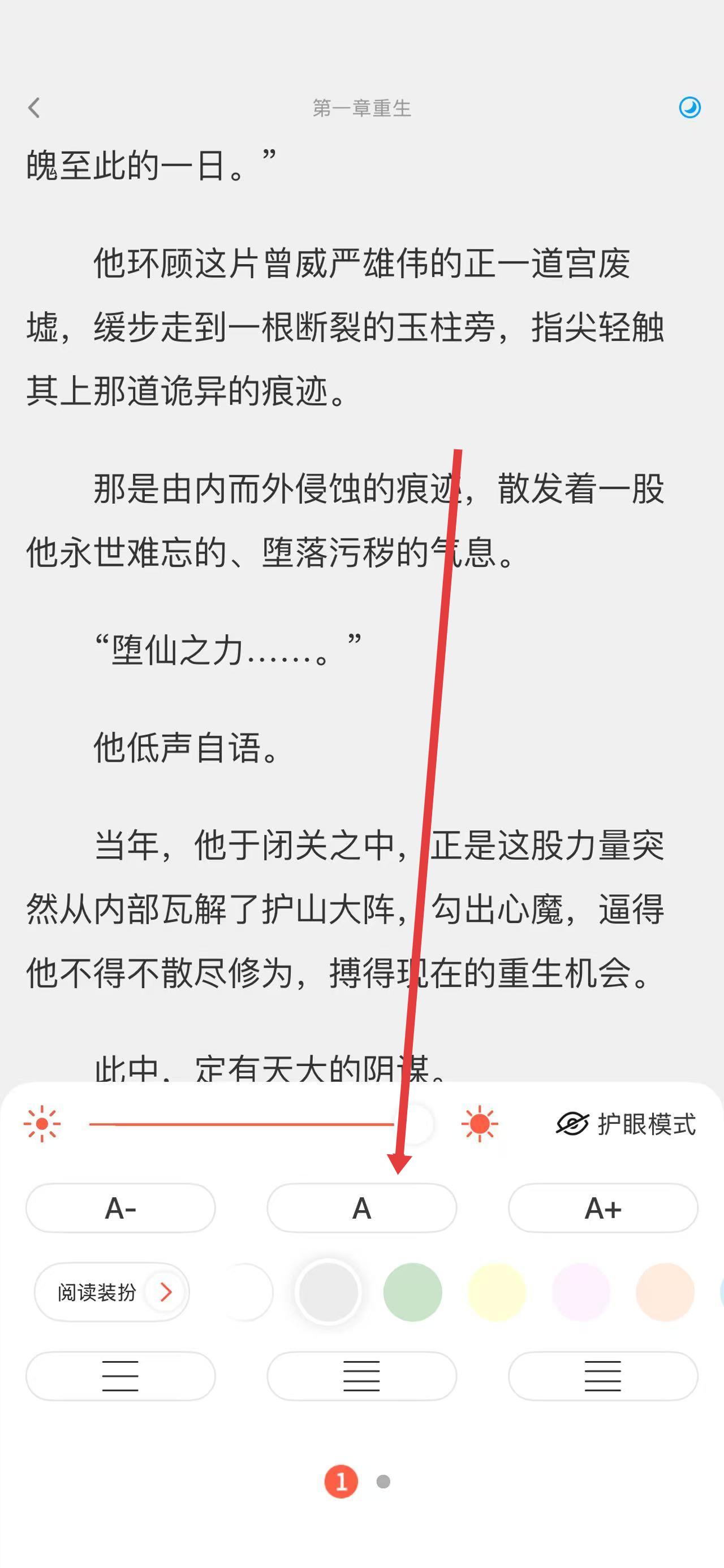Screen dimensions: 724x1568
Task: Select the green background color
Action: point(412,1292)
